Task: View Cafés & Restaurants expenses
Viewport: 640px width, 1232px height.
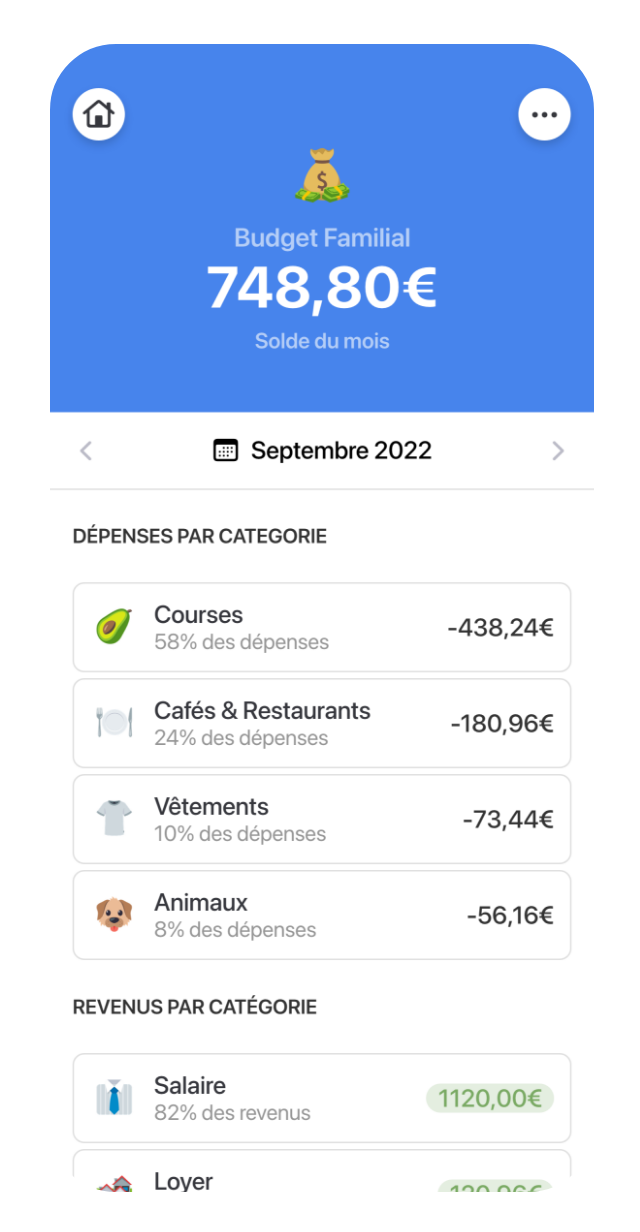Action: (321, 723)
